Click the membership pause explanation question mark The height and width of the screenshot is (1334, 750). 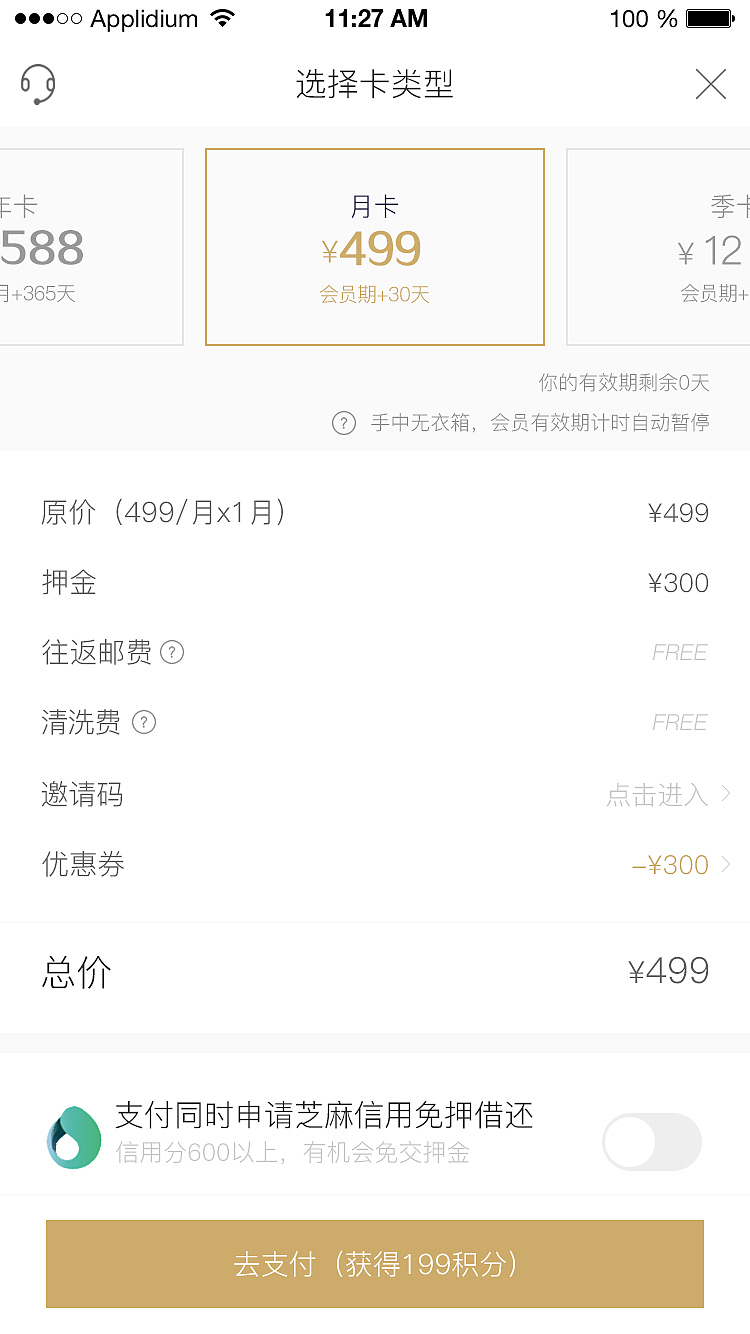click(343, 422)
